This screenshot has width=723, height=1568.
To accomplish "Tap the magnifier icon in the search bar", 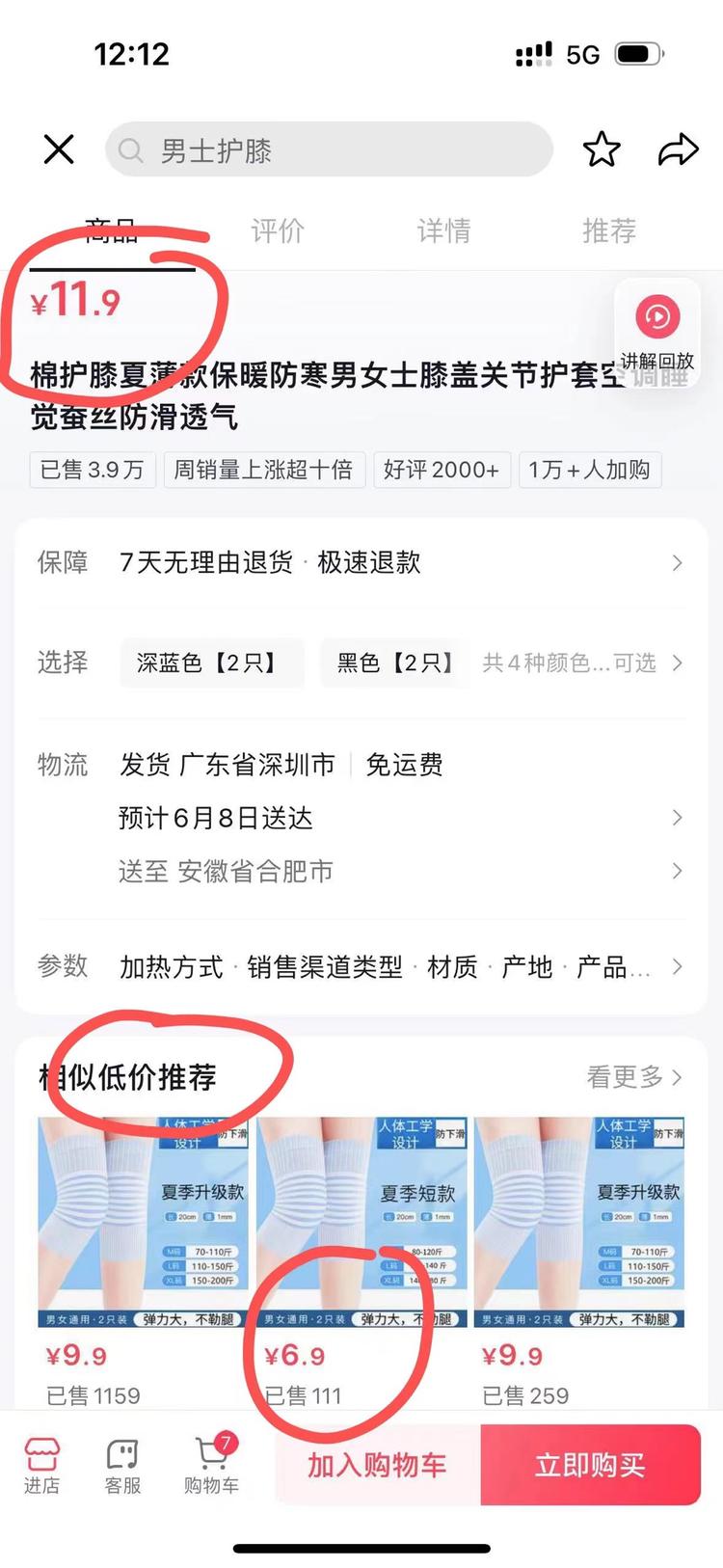I will [x=129, y=149].
